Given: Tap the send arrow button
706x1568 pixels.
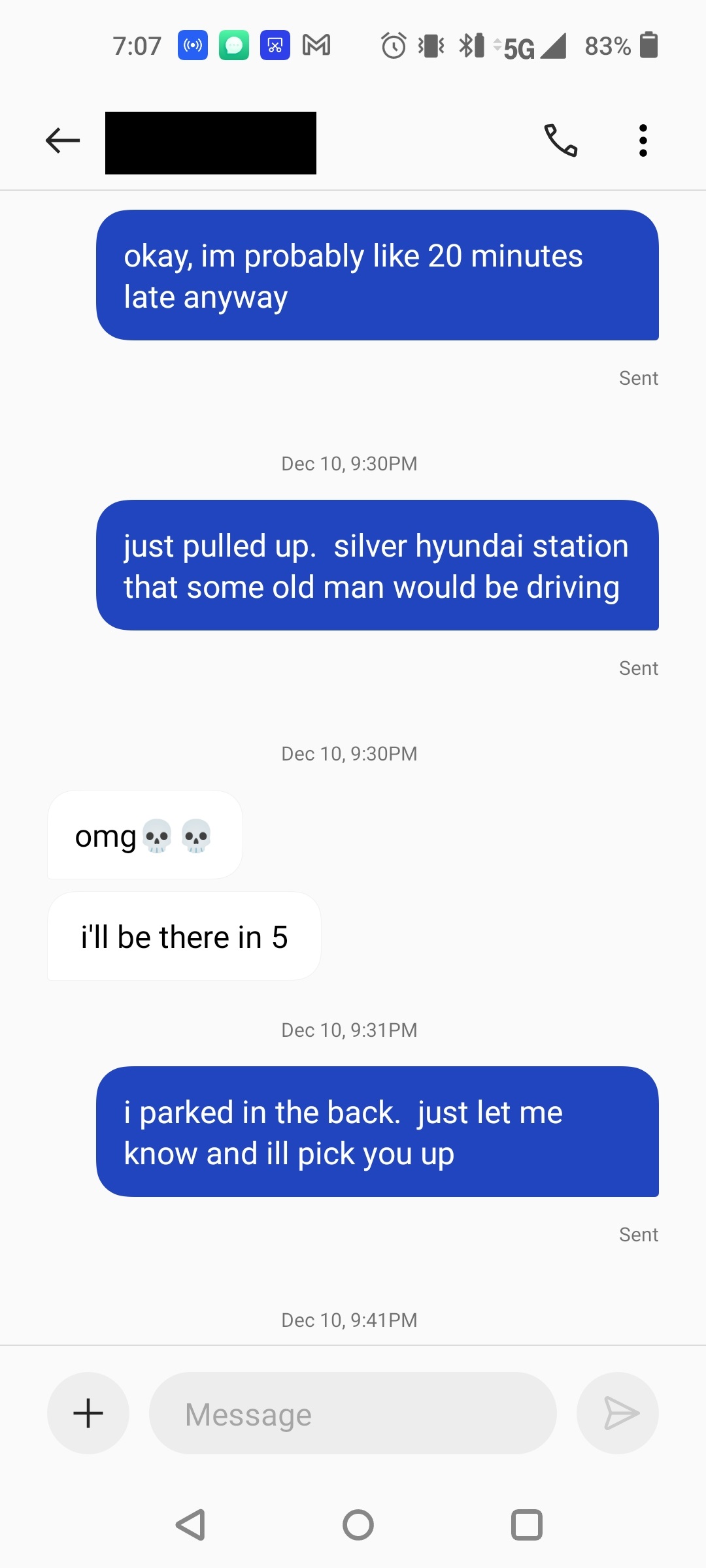Looking at the screenshot, I should pos(618,1413).
